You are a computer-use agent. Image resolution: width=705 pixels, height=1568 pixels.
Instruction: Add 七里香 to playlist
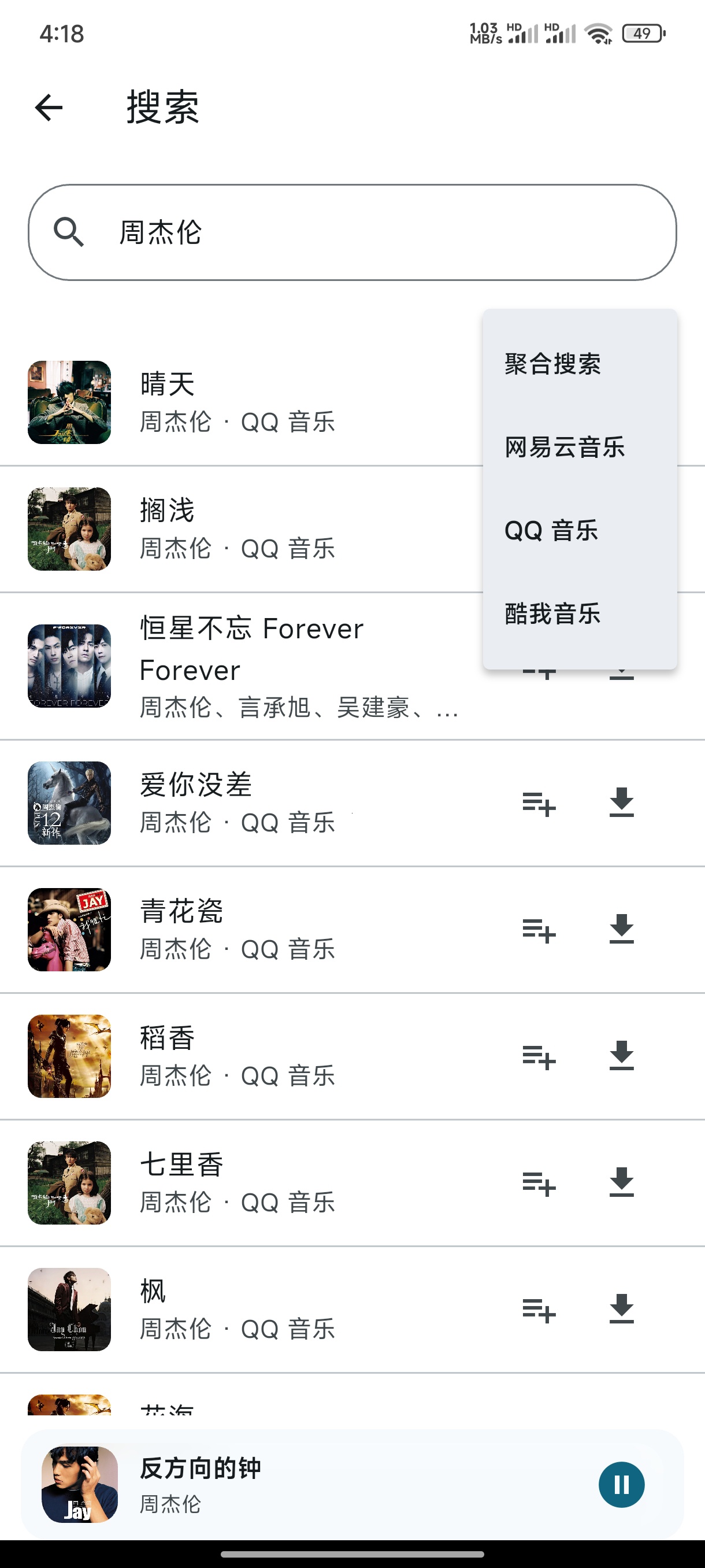539,1184
